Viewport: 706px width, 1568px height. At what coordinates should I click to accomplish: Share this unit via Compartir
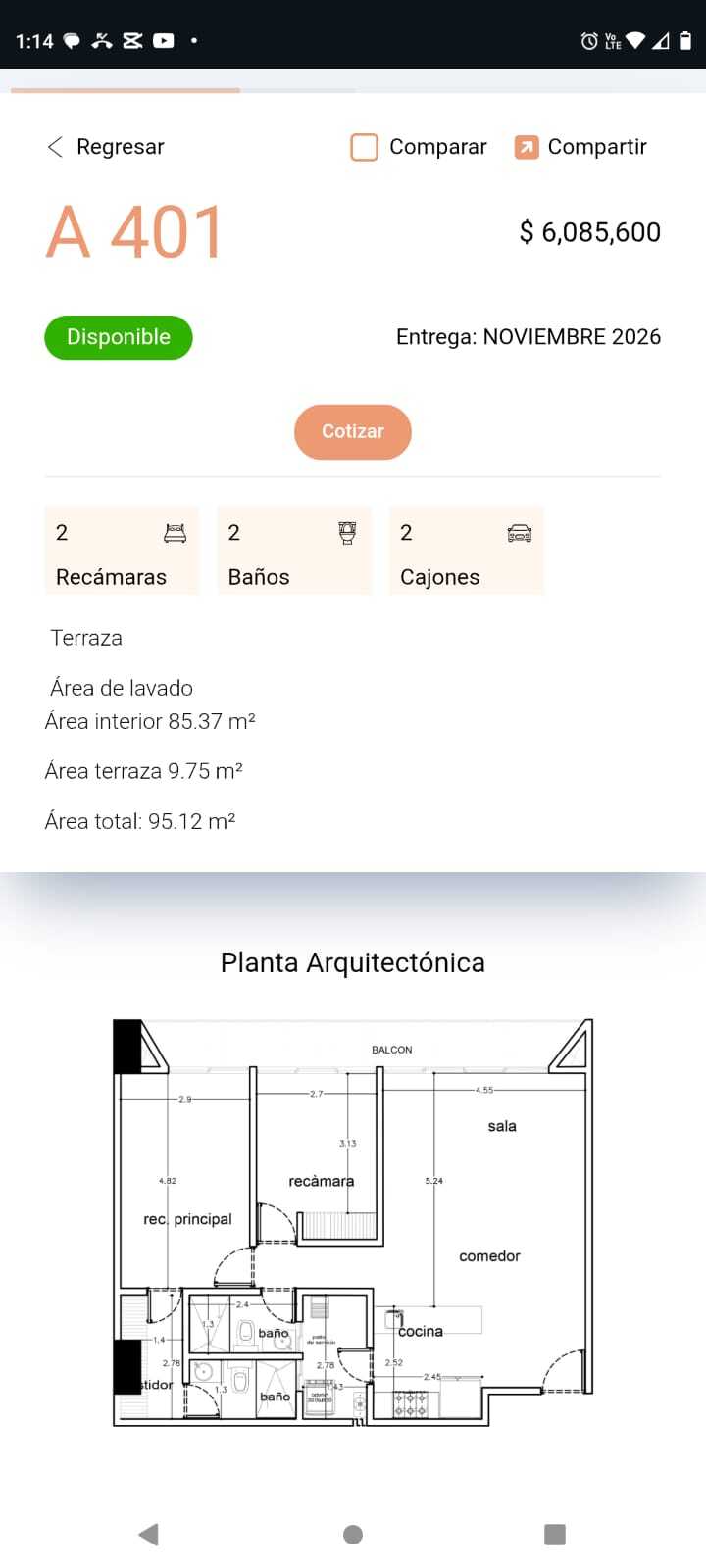(580, 147)
